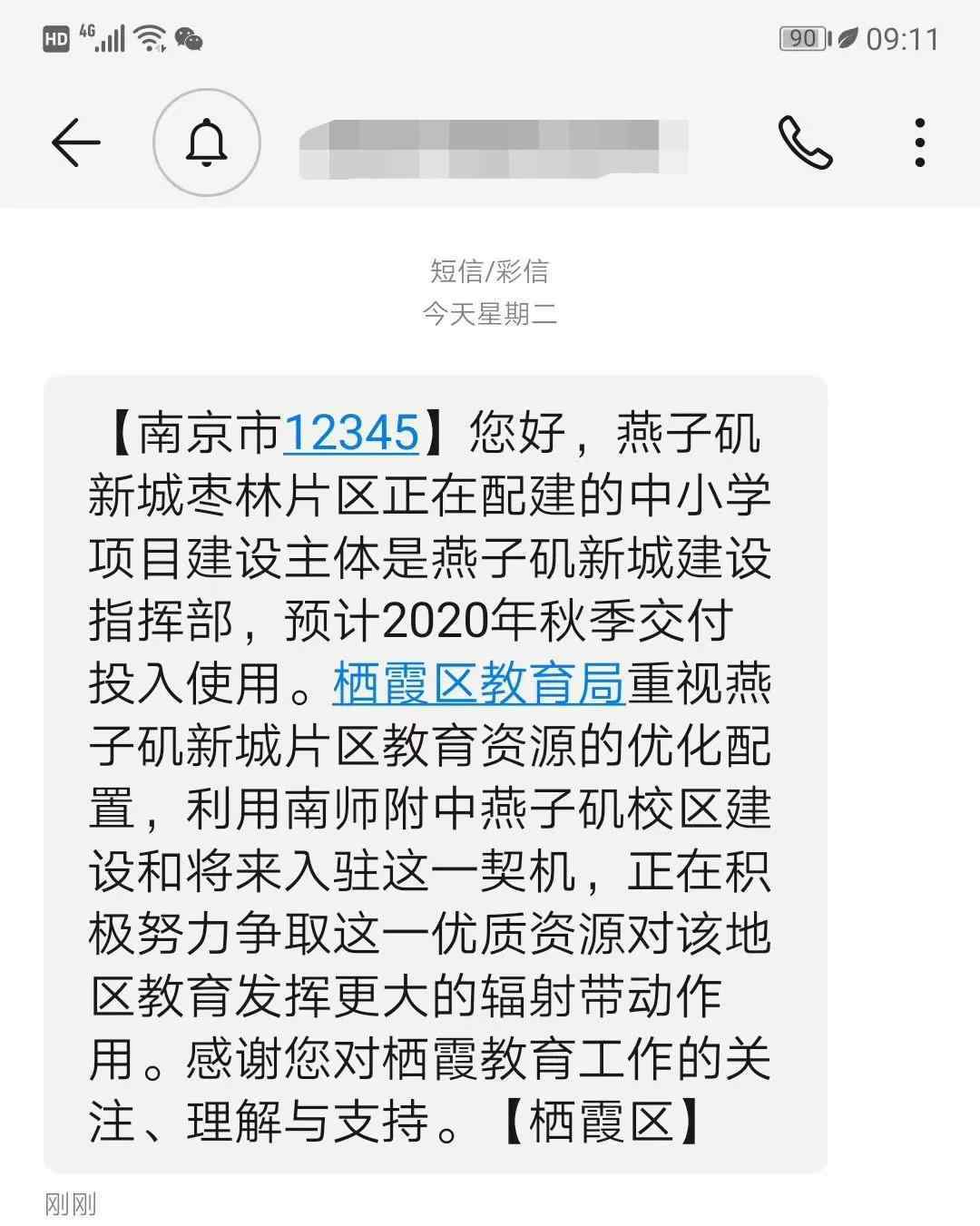Go back to the message list
This screenshot has height=1226, width=980.
point(75,142)
